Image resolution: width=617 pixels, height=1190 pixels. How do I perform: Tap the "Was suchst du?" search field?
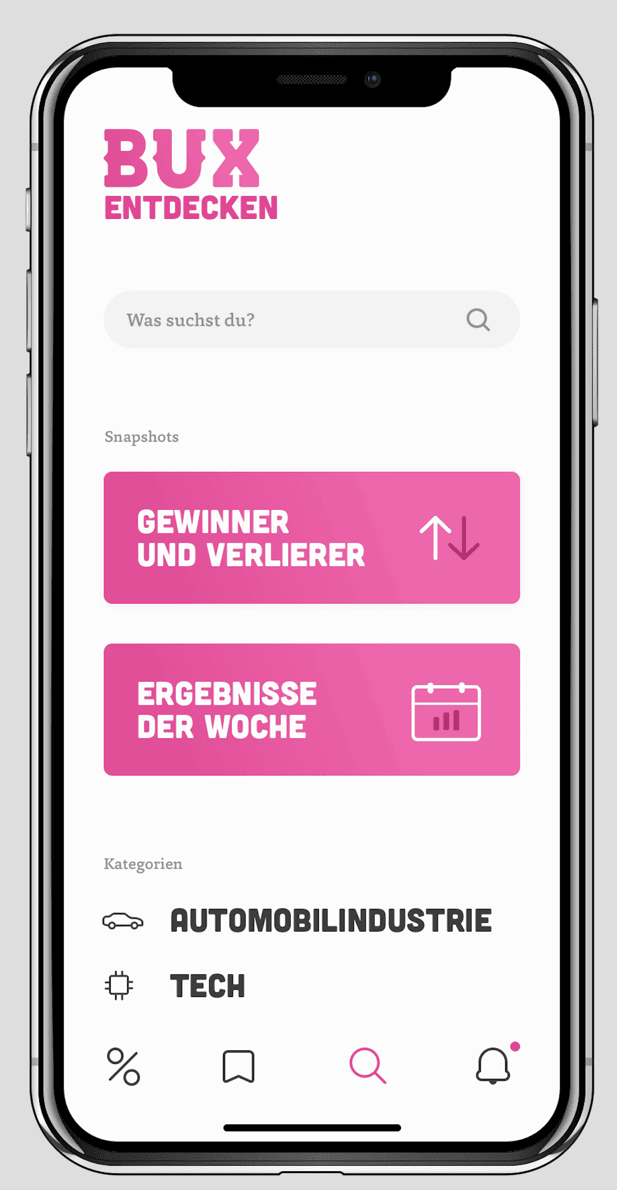coord(290,320)
